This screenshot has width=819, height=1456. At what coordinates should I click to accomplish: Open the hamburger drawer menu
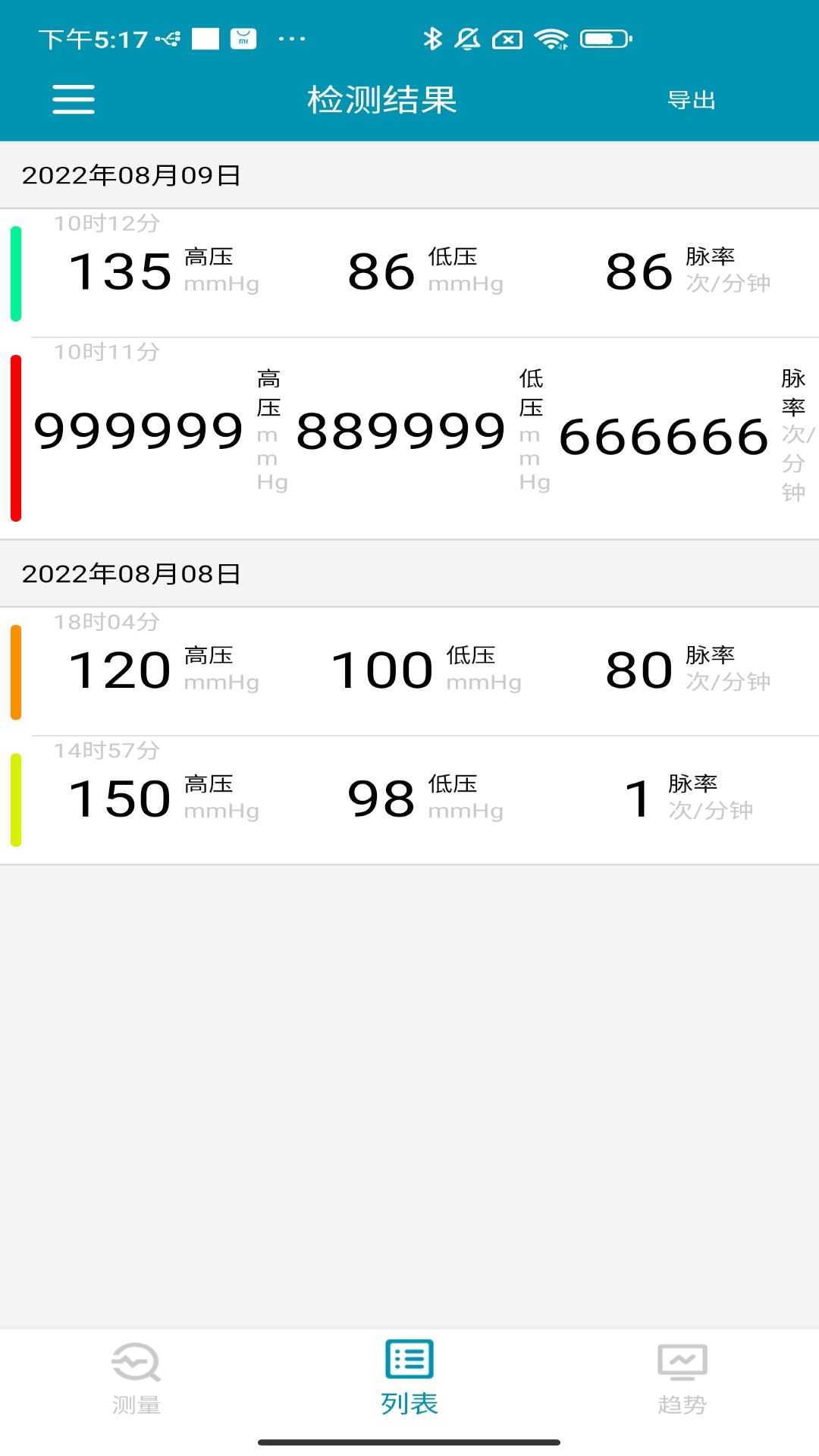74,99
